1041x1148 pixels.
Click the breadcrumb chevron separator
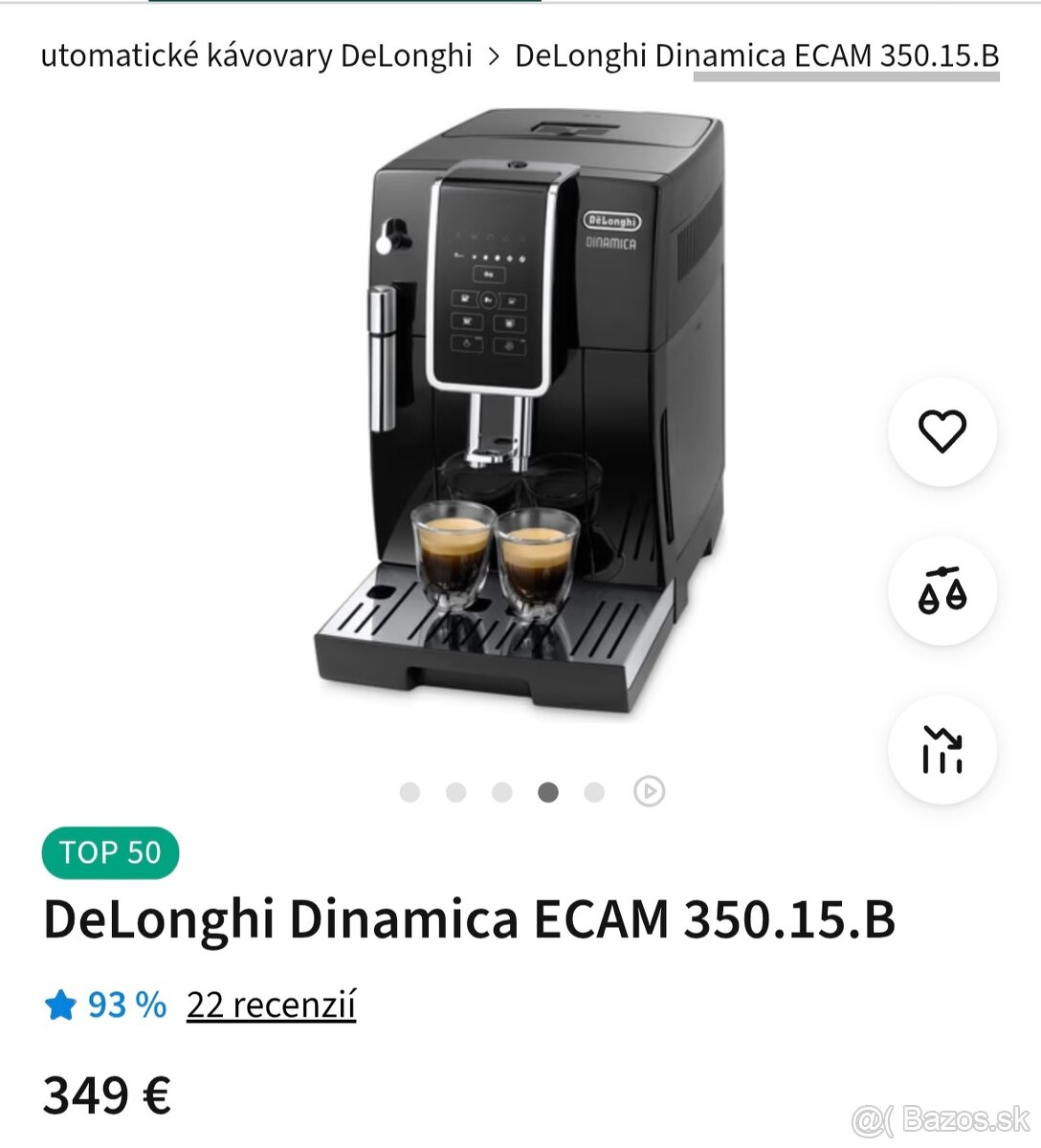[x=494, y=57]
